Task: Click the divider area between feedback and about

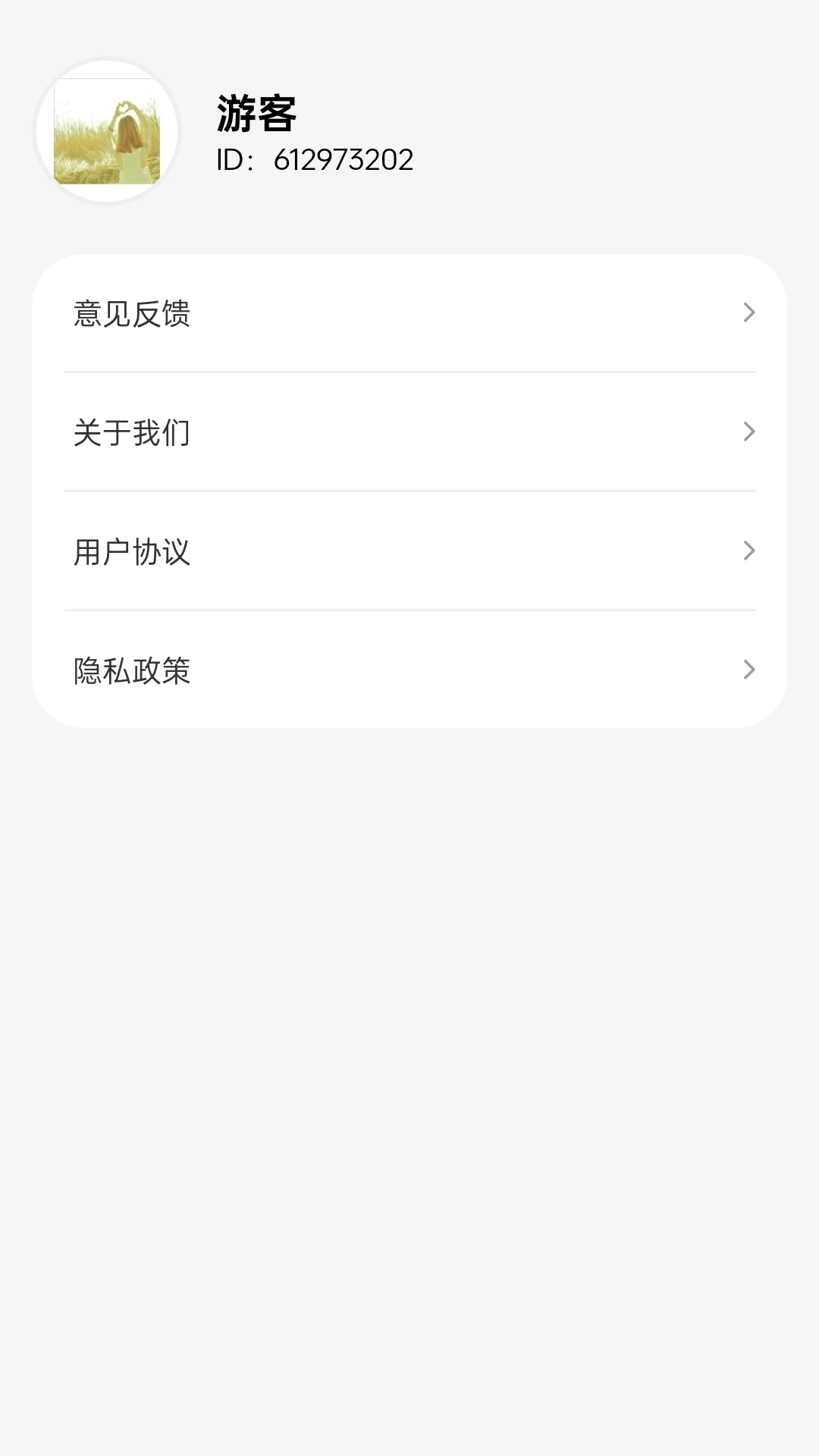Action: coord(409,373)
